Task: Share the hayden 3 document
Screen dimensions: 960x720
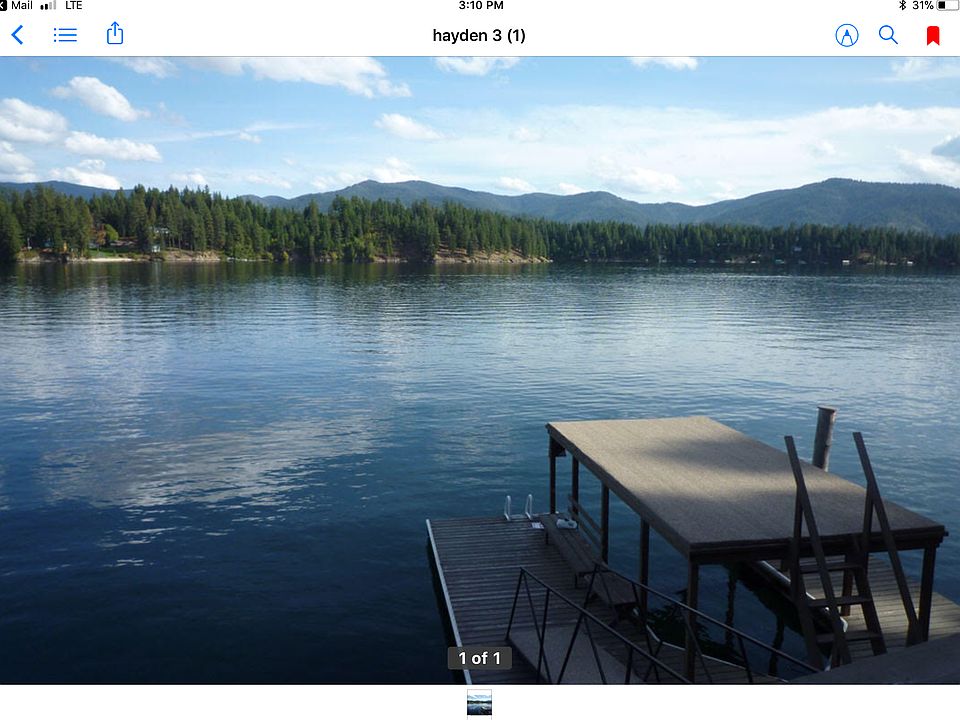Action: point(115,34)
